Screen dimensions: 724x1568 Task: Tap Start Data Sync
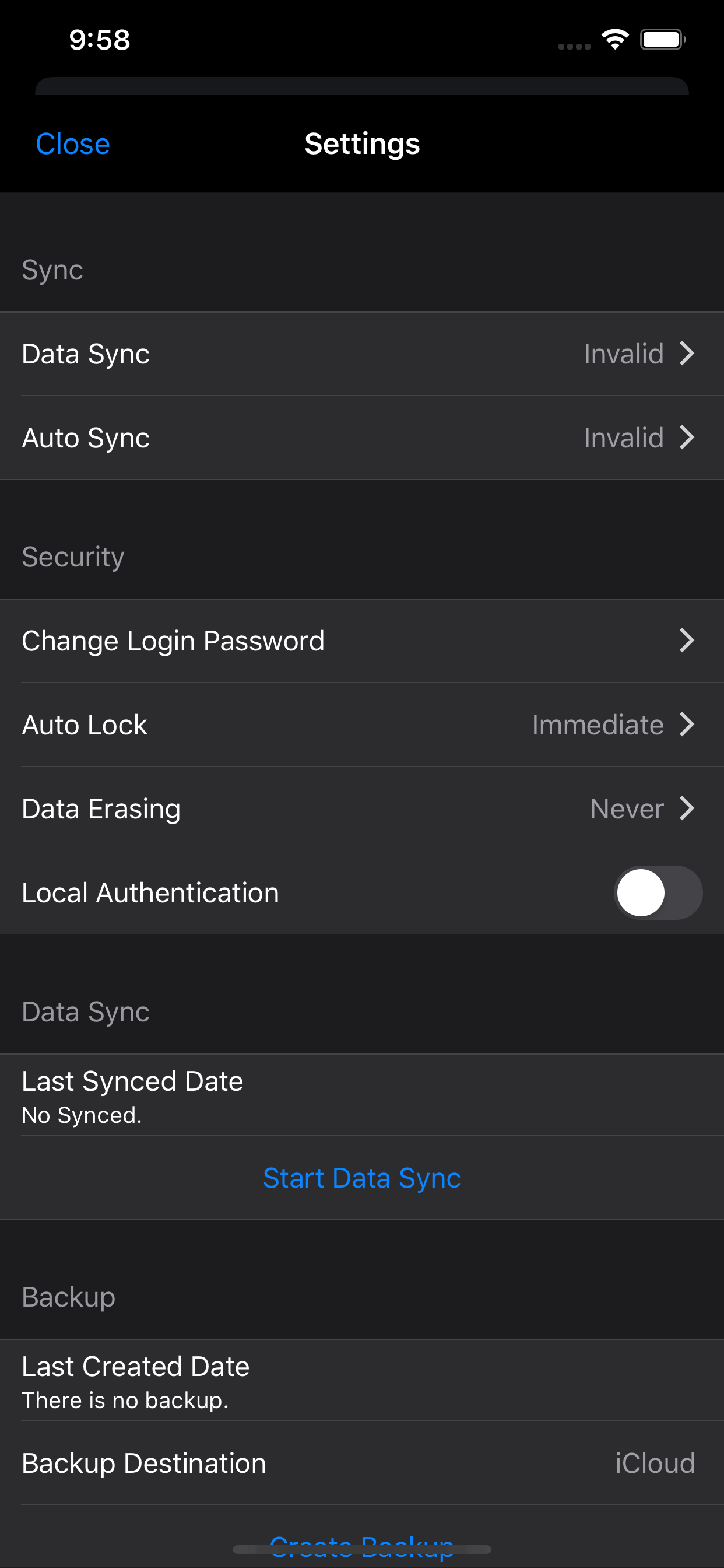point(362,1177)
